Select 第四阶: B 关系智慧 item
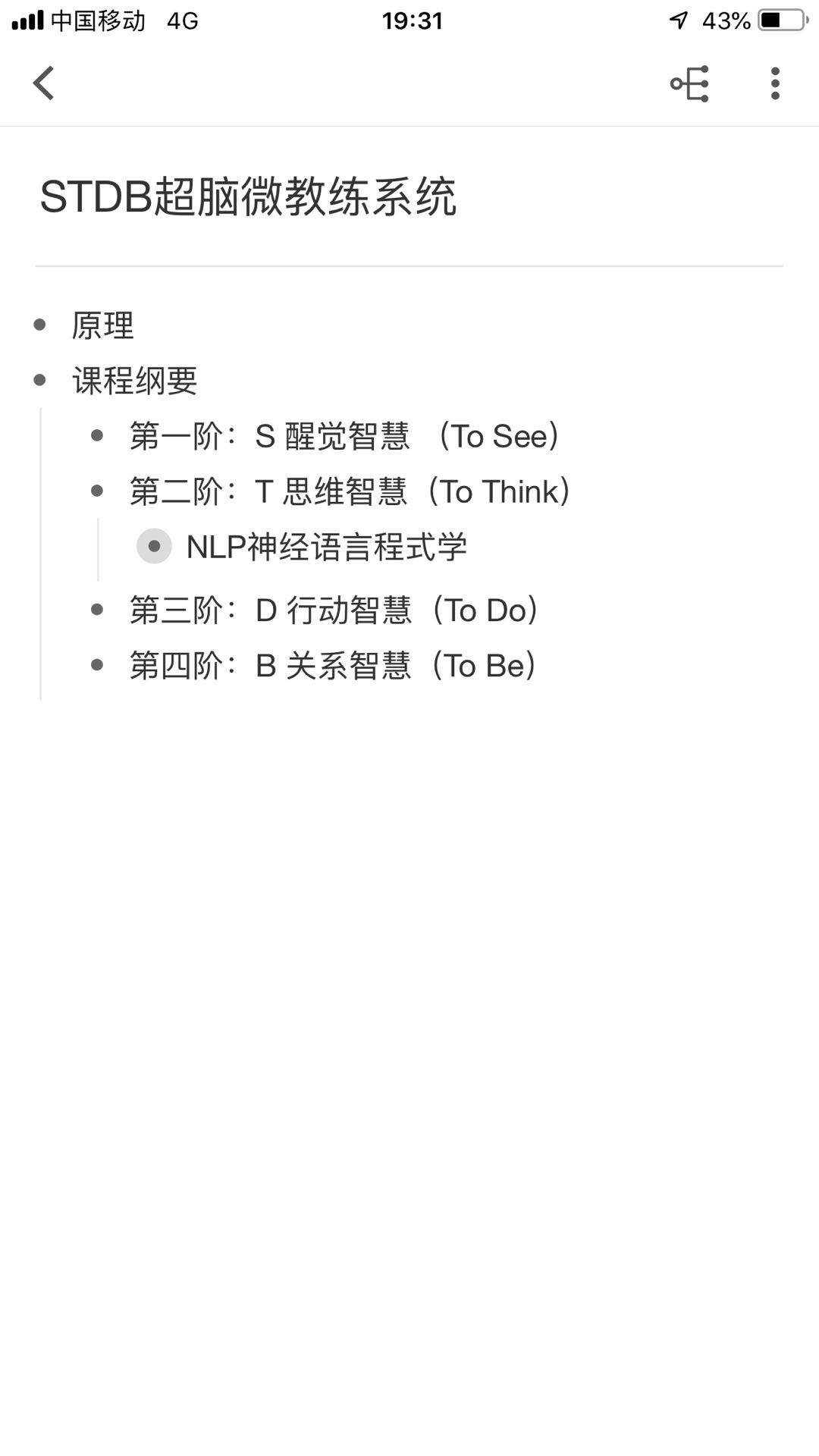The width and height of the screenshot is (819, 1456). [334, 665]
